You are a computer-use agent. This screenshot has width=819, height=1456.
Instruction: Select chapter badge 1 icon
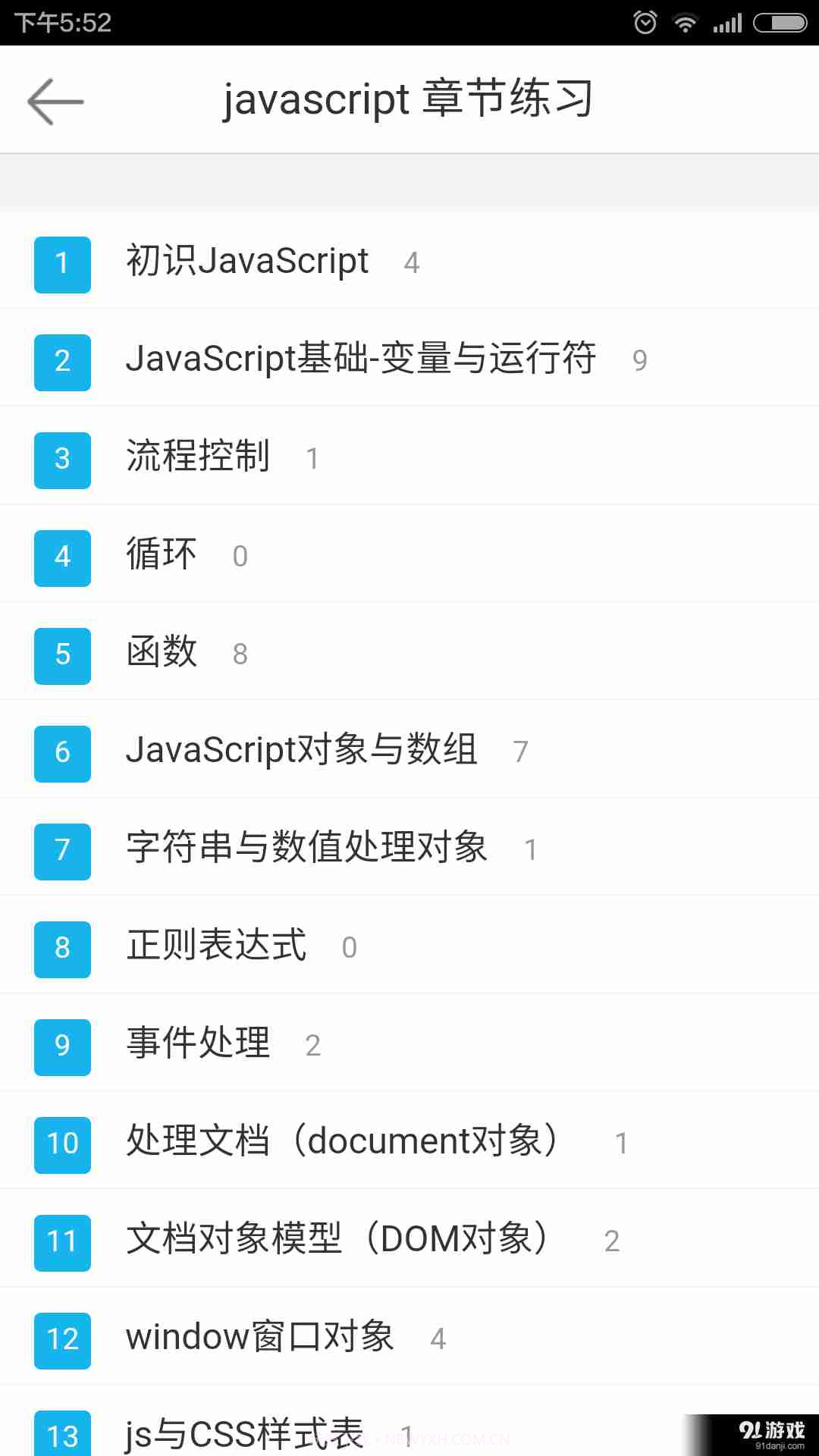pos(61,264)
